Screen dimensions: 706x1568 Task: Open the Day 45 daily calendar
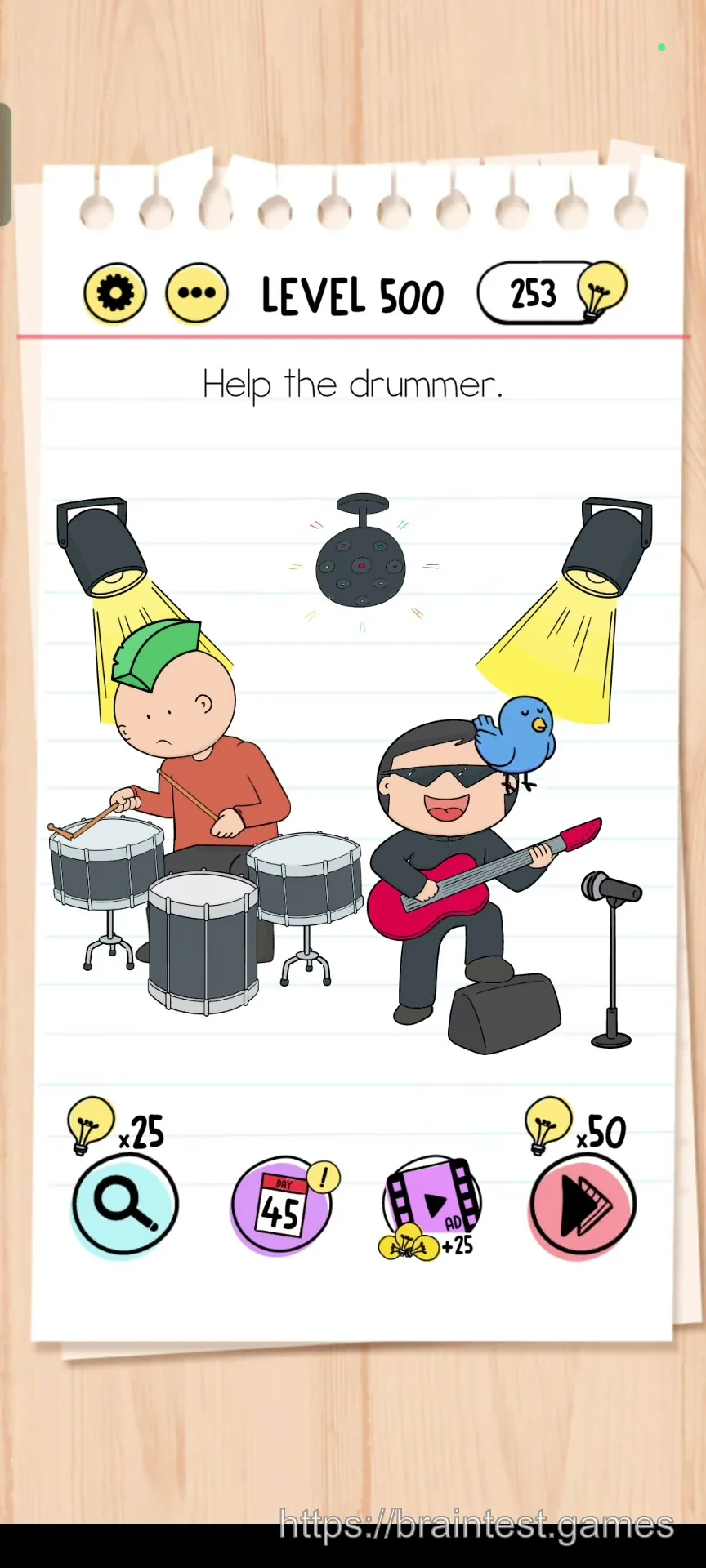(284, 1205)
